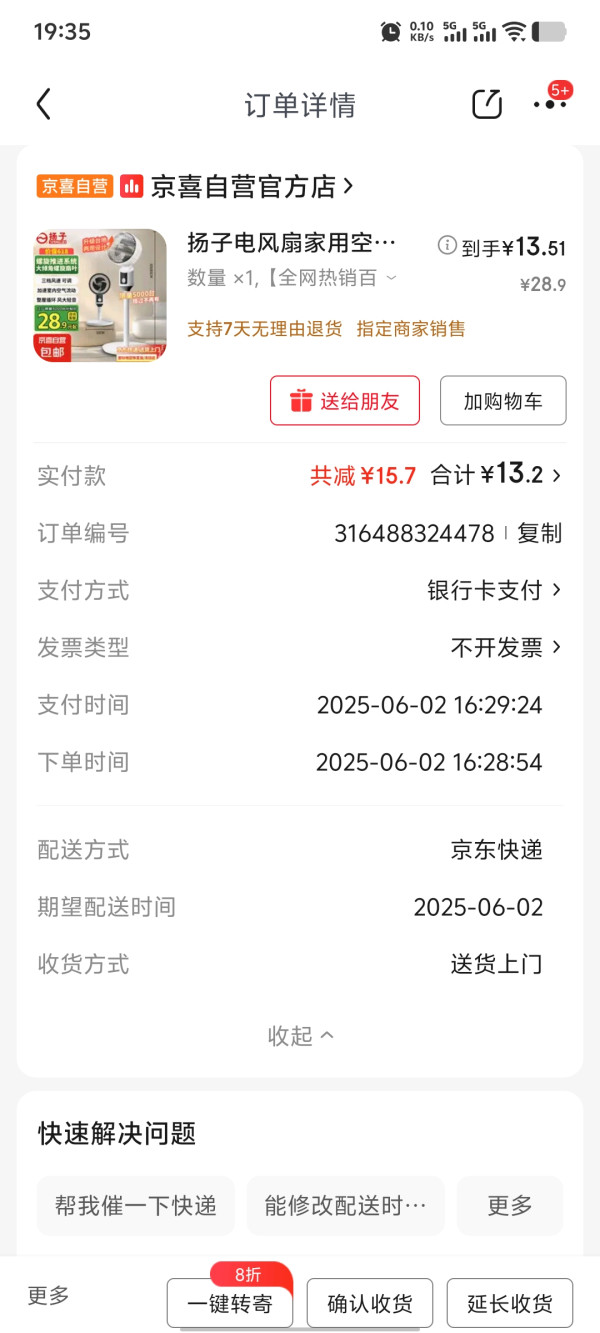The height and width of the screenshot is (1333, 600).
Task: Tap 确认收货 to confirm receipt
Action: (x=370, y=1303)
